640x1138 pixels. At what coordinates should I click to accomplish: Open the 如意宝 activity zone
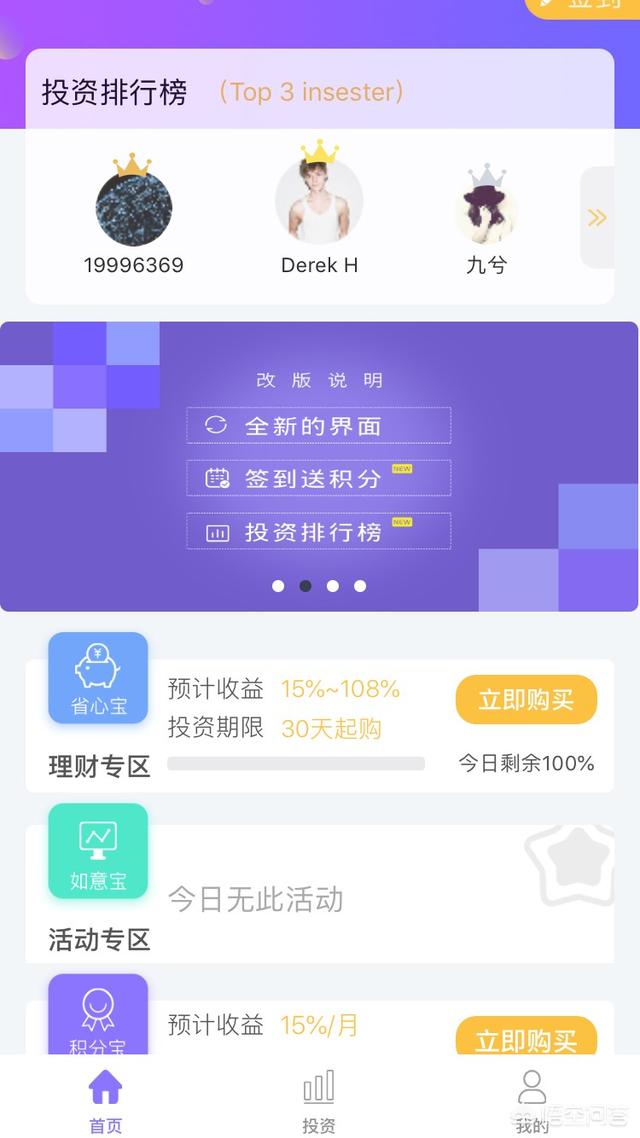coord(98,851)
